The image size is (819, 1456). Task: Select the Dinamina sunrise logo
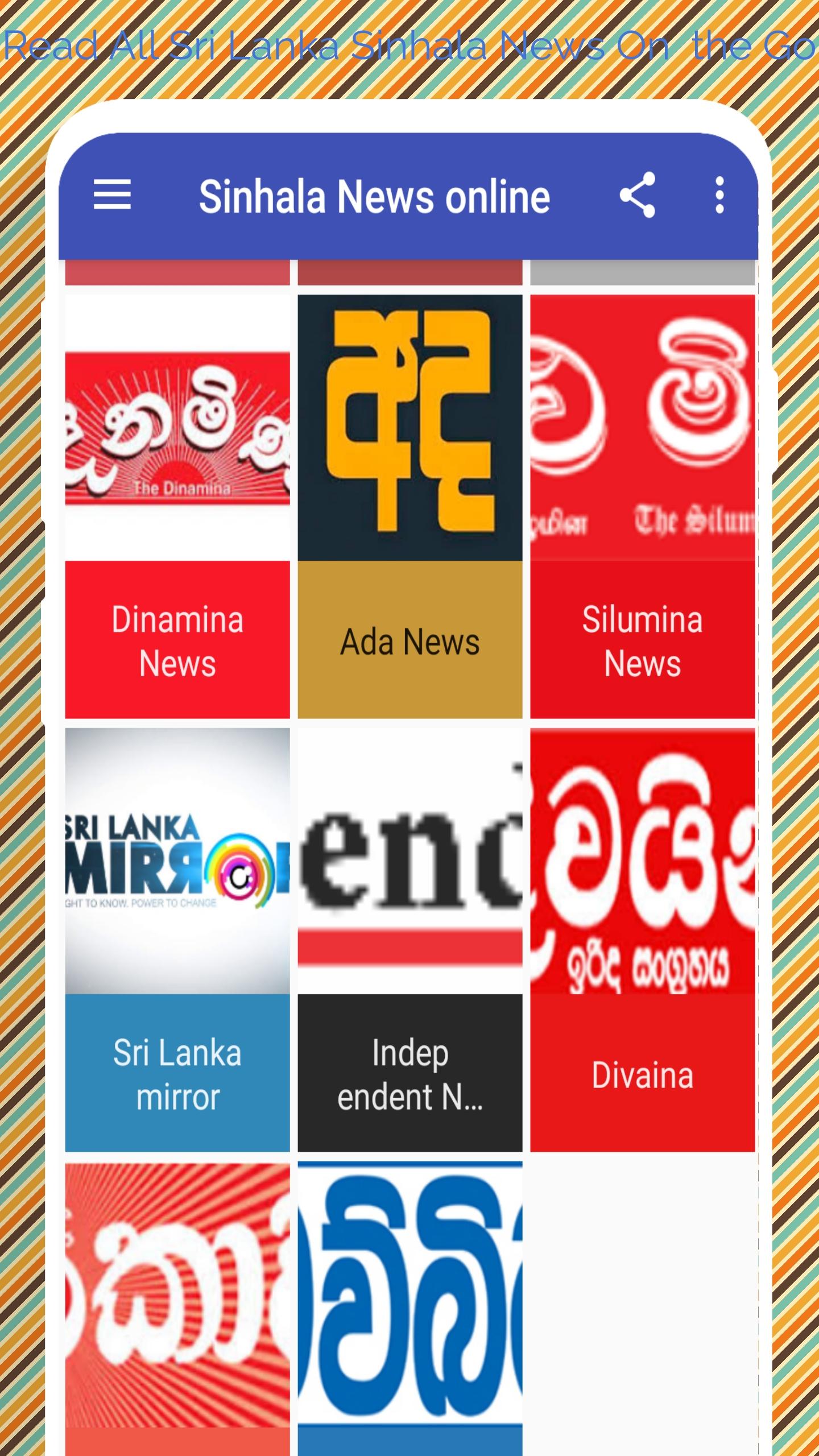tap(176, 427)
